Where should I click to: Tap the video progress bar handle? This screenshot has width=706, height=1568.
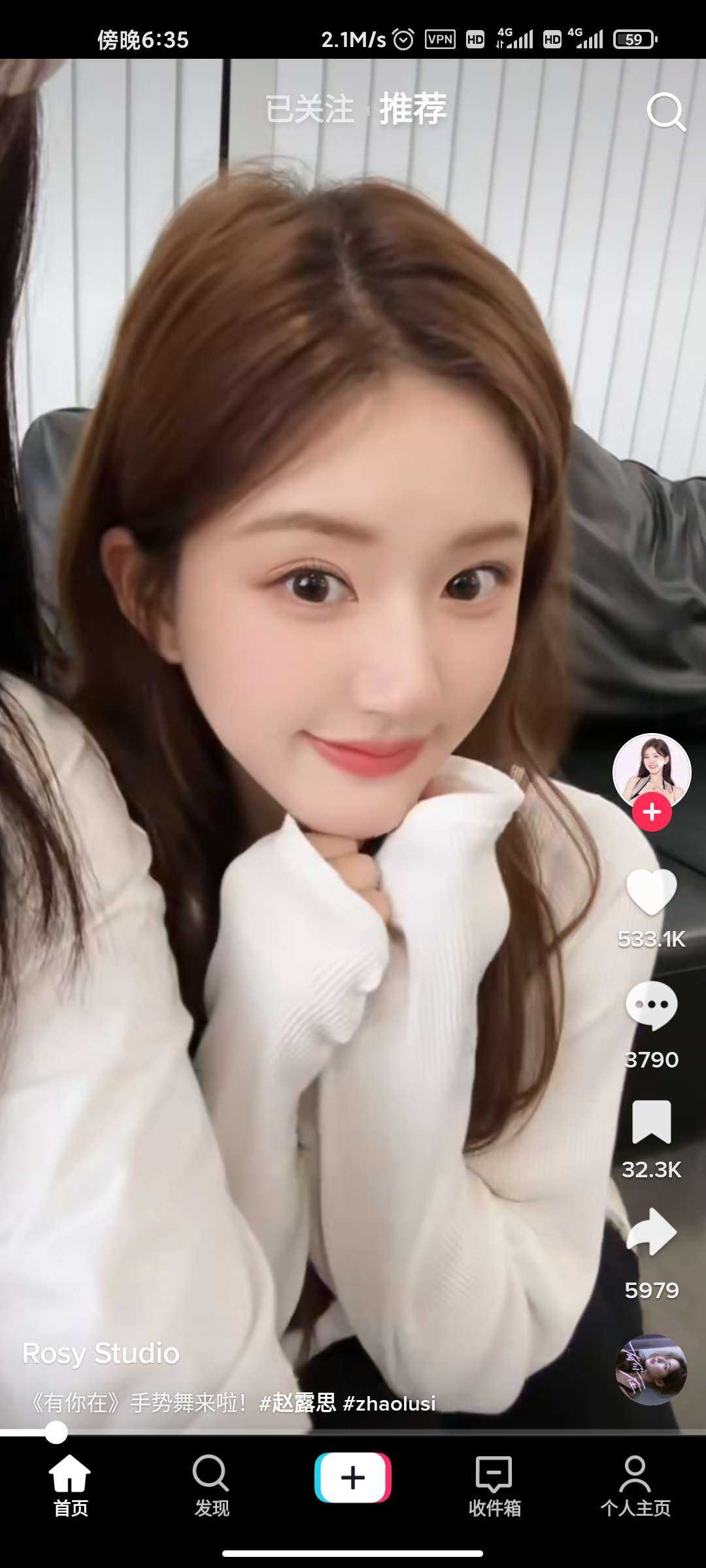(56, 1432)
